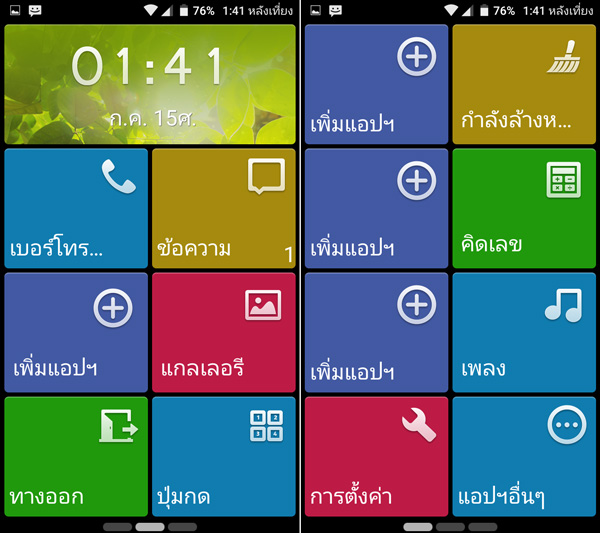
Task: Open the คิดเลข calculator tile
Action: [x=525, y=208]
